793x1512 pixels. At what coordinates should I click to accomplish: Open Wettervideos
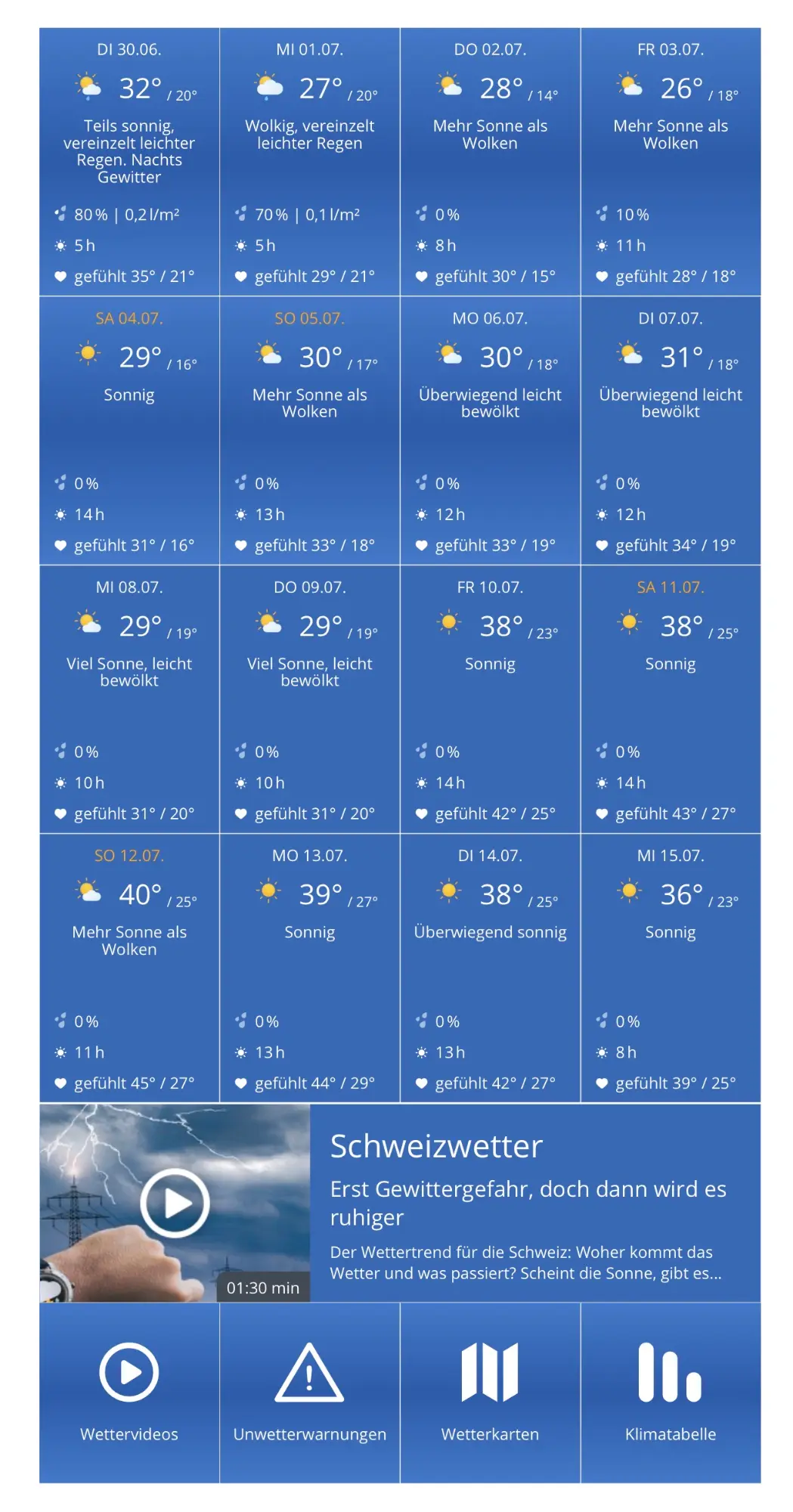click(129, 1393)
